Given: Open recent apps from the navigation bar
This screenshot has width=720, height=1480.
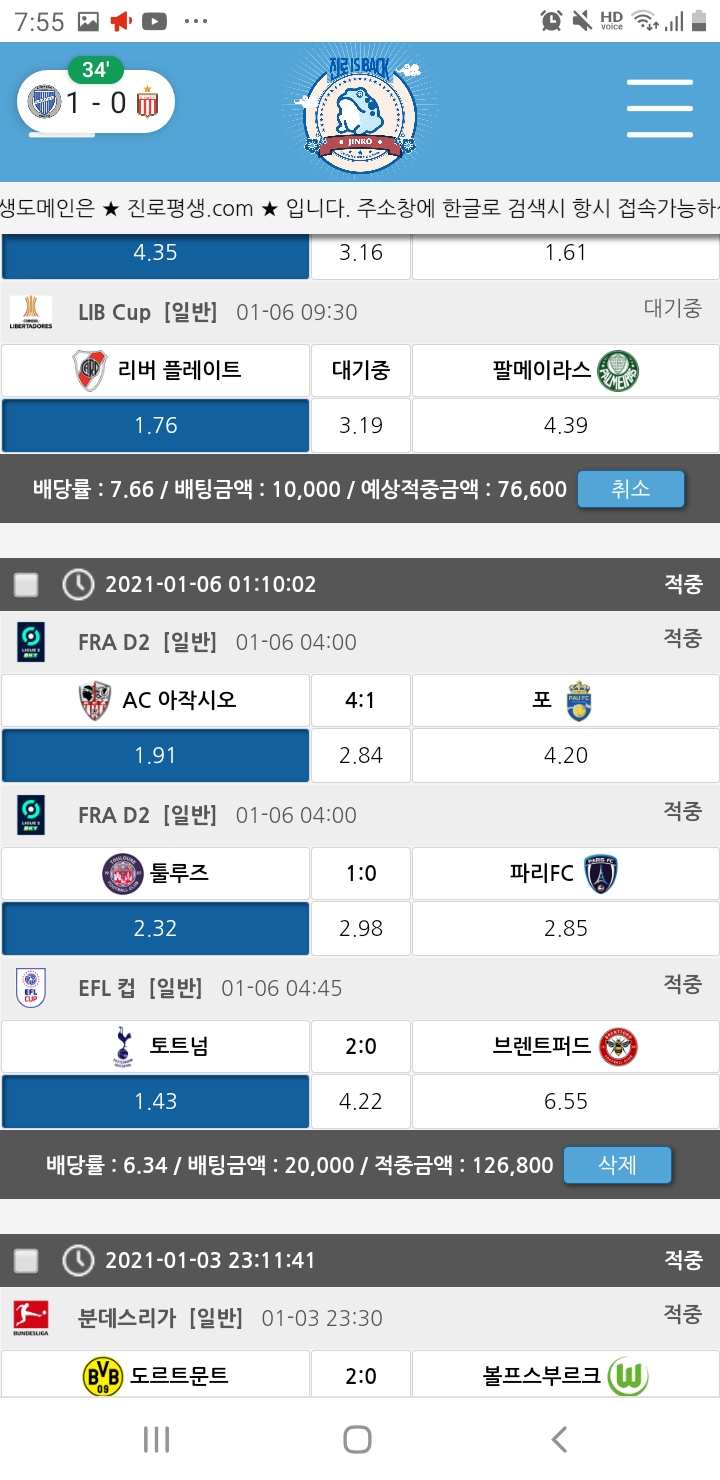Looking at the screenshot, I should tap(156, 1440).
